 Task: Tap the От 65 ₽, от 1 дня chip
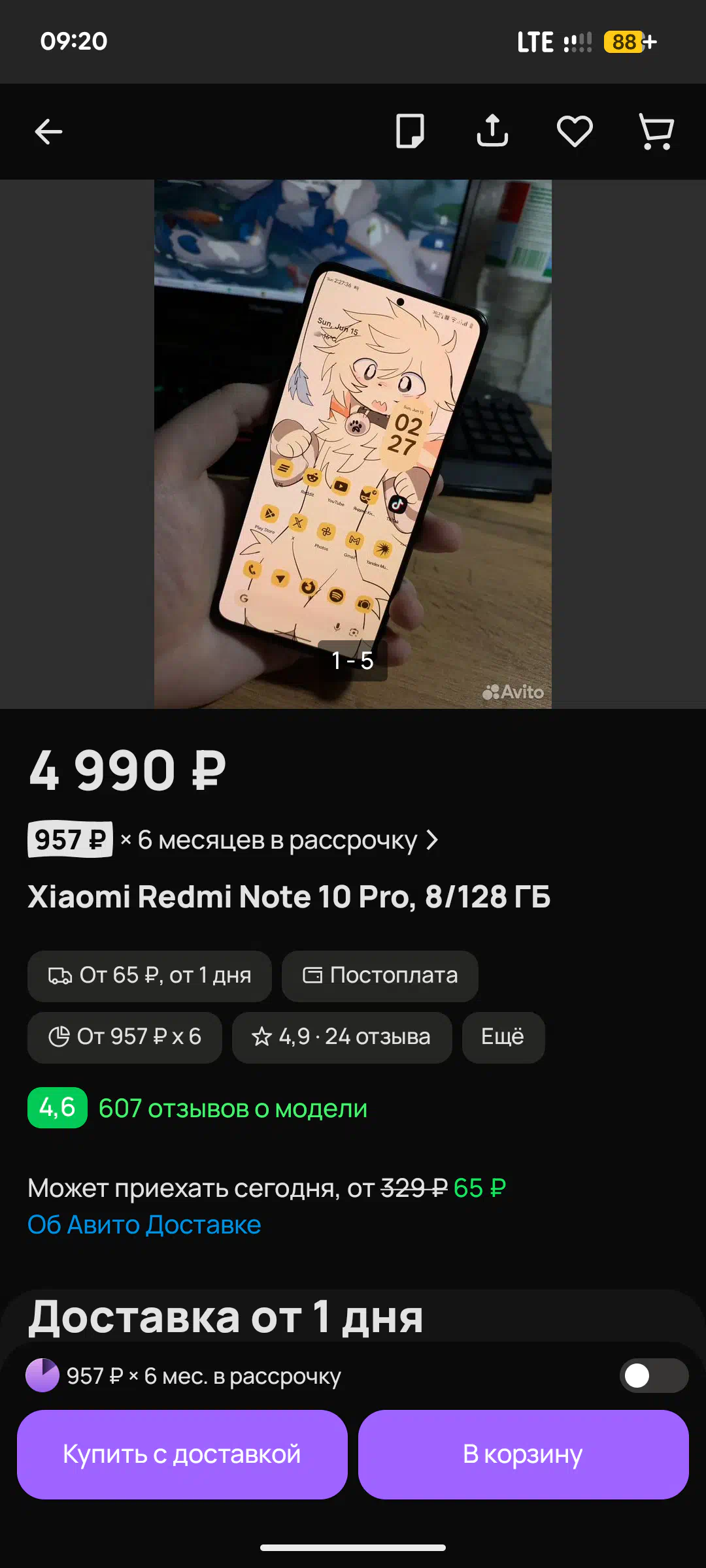[150, 976]
